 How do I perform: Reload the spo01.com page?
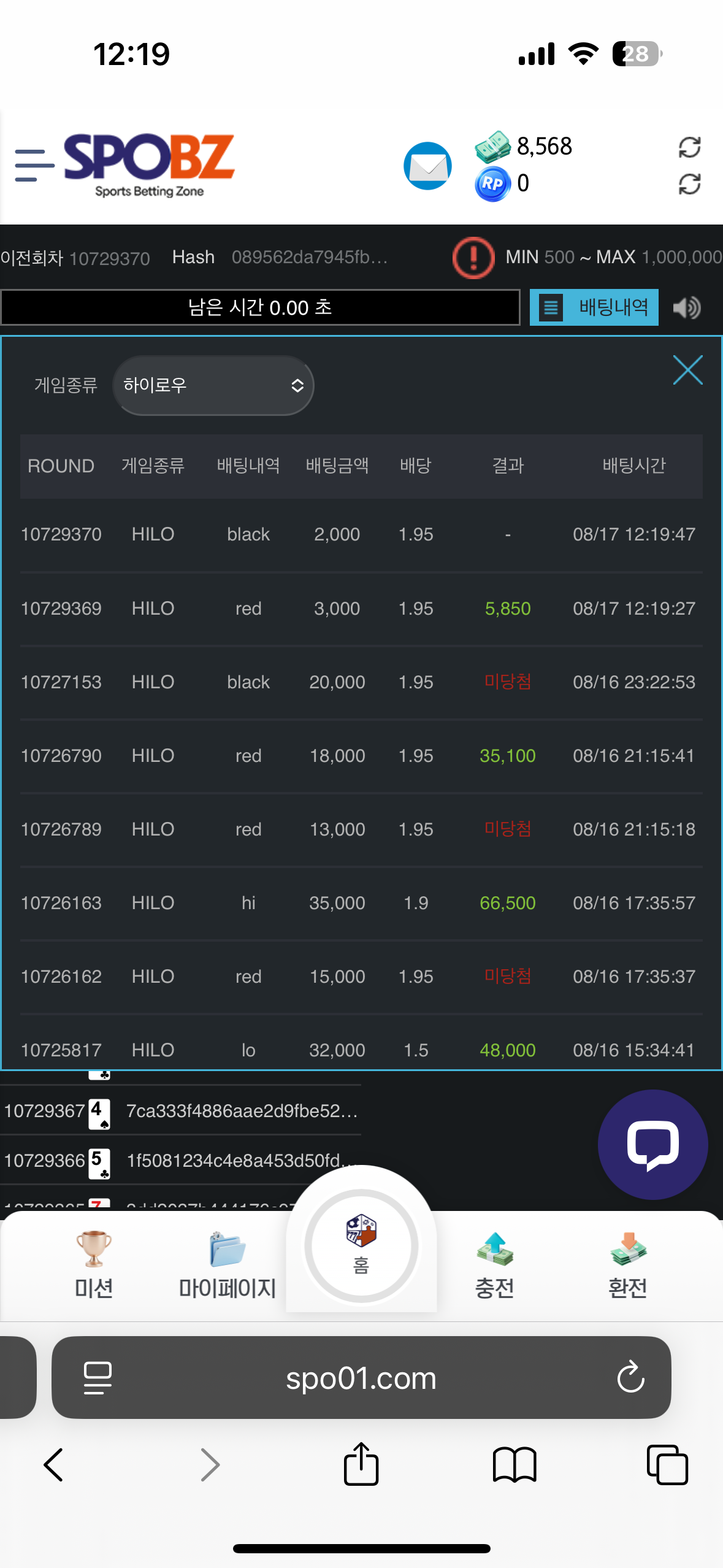tap(630, 1378)
